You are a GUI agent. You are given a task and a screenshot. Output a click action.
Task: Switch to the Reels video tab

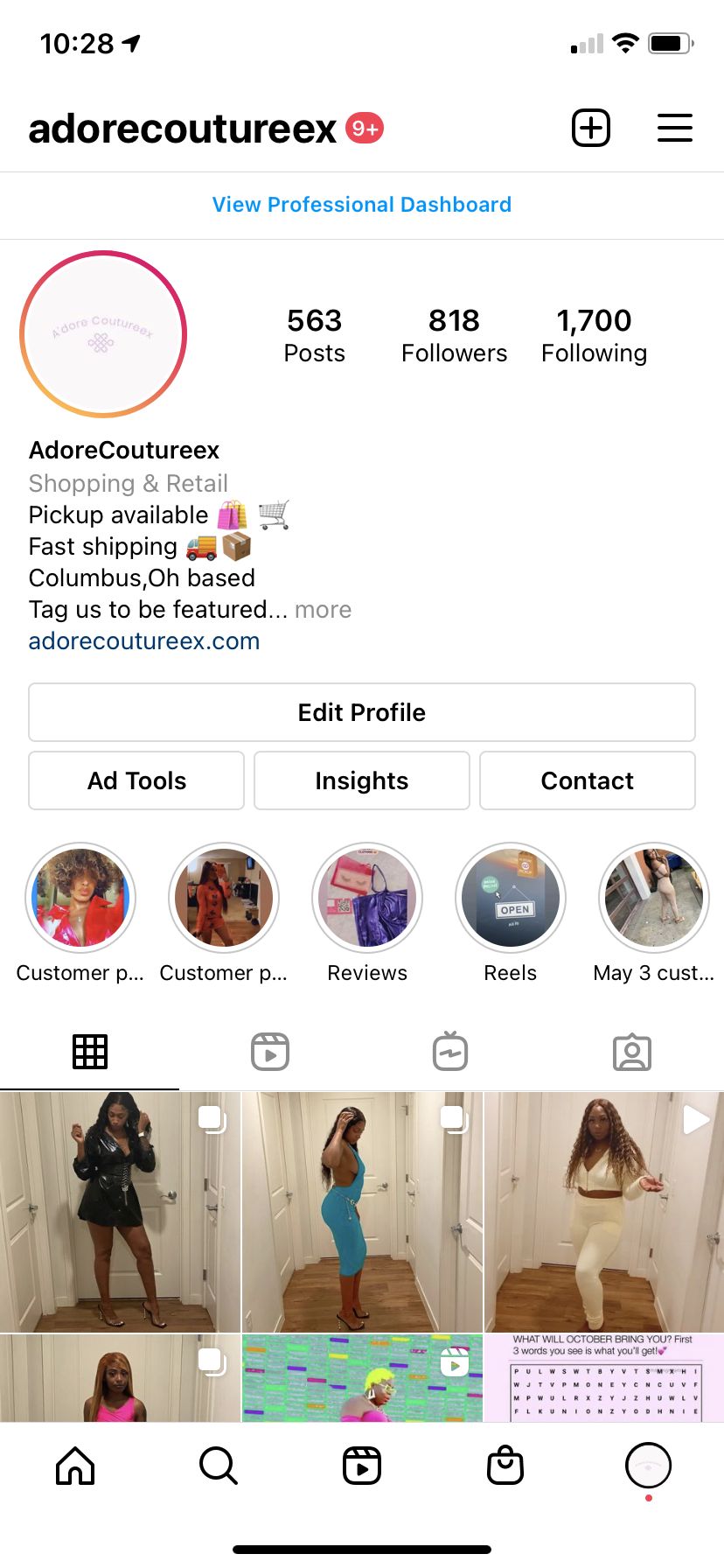coord(270,1052)
